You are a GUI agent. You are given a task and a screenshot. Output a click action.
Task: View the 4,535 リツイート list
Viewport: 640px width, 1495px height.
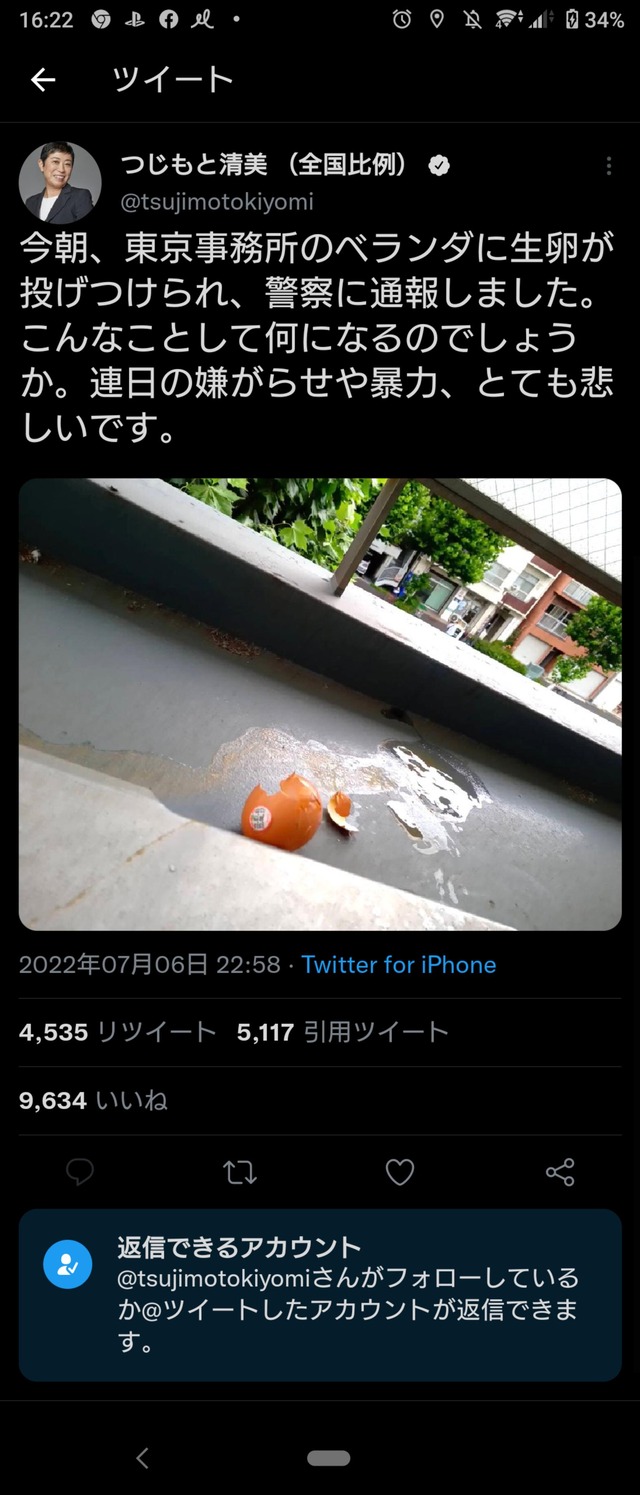117,1032
